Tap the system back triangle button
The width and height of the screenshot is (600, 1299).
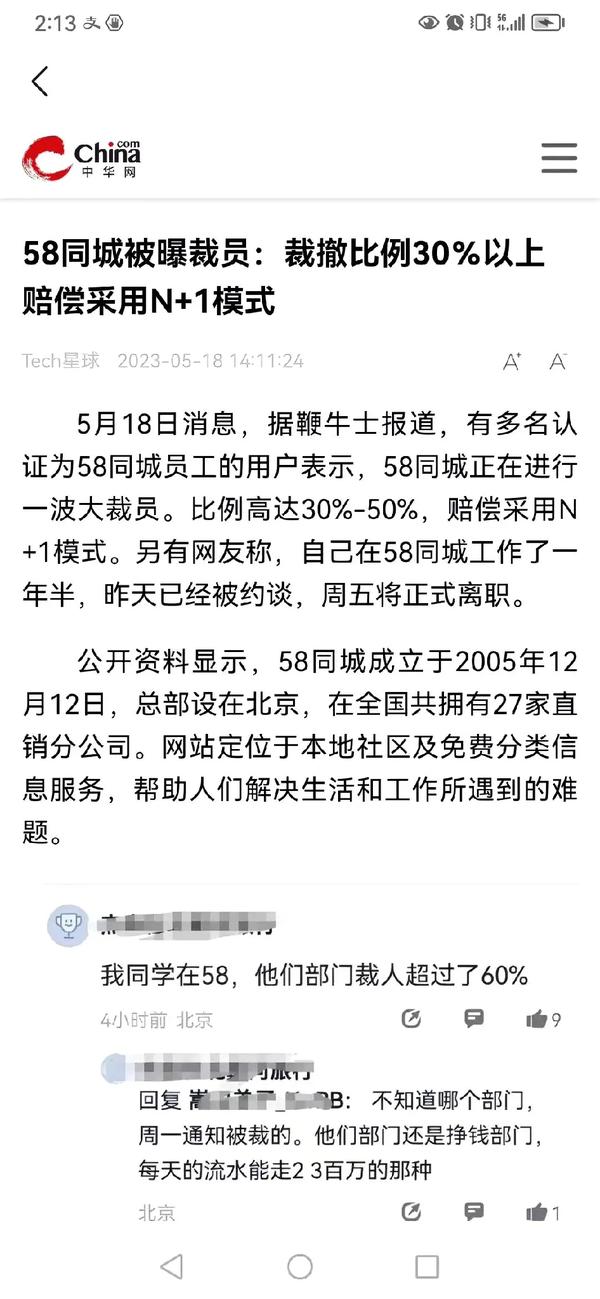(172, 1266)
